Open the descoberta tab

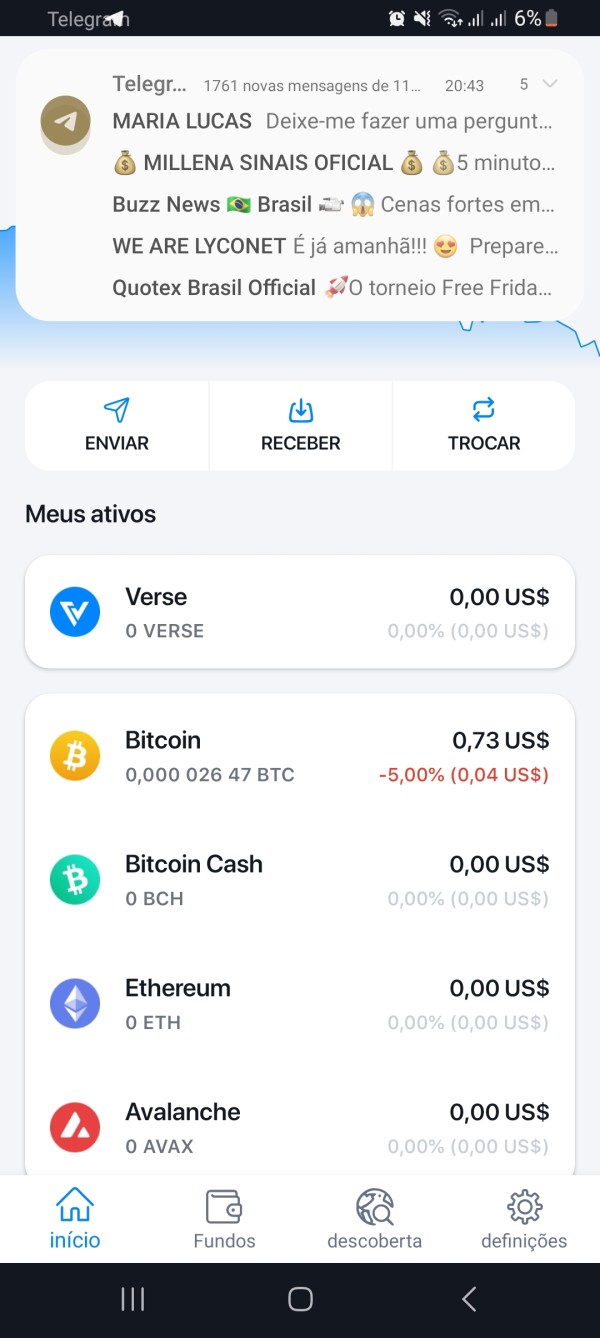(375, 1219)
